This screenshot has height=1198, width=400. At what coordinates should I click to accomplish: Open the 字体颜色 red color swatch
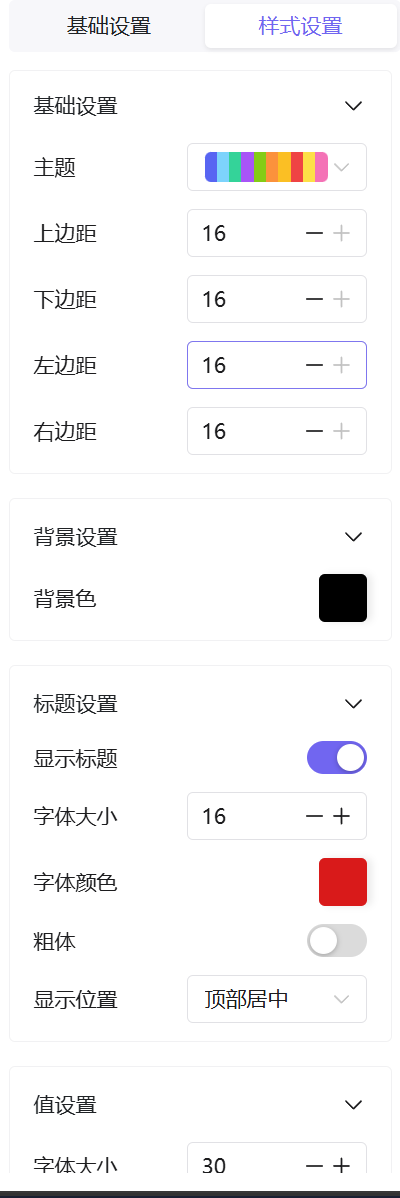343,882
